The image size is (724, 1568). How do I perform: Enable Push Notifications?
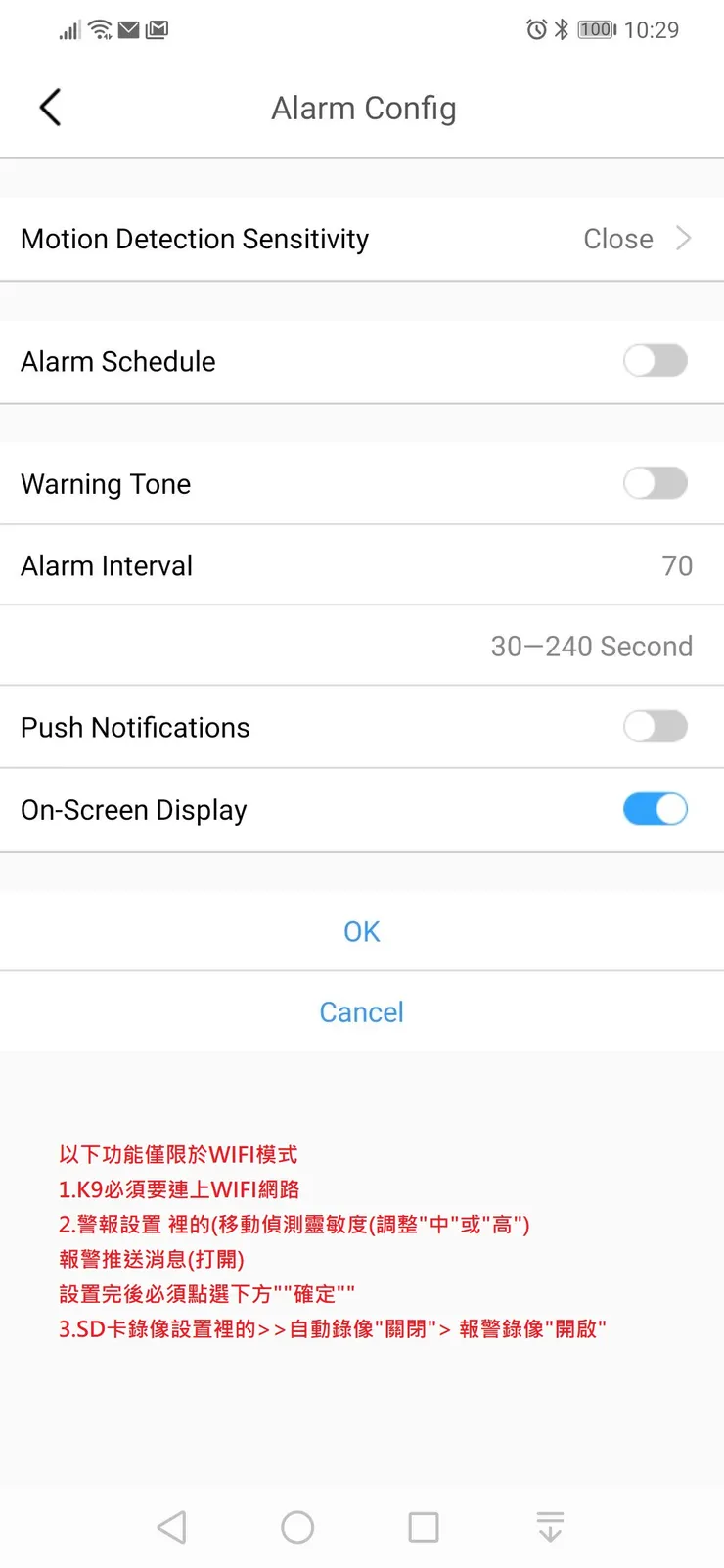point(655,727)
